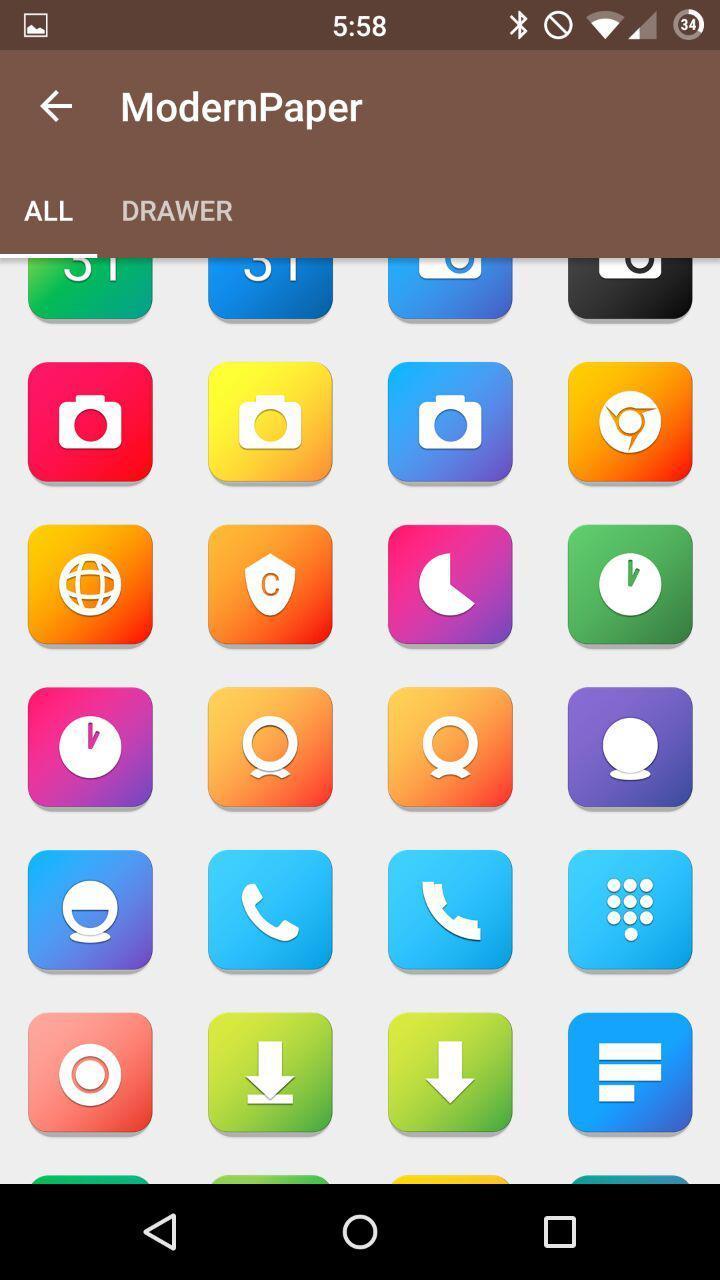Select the Chrome browser icon
720x1280 pixels.
point(630,422)
